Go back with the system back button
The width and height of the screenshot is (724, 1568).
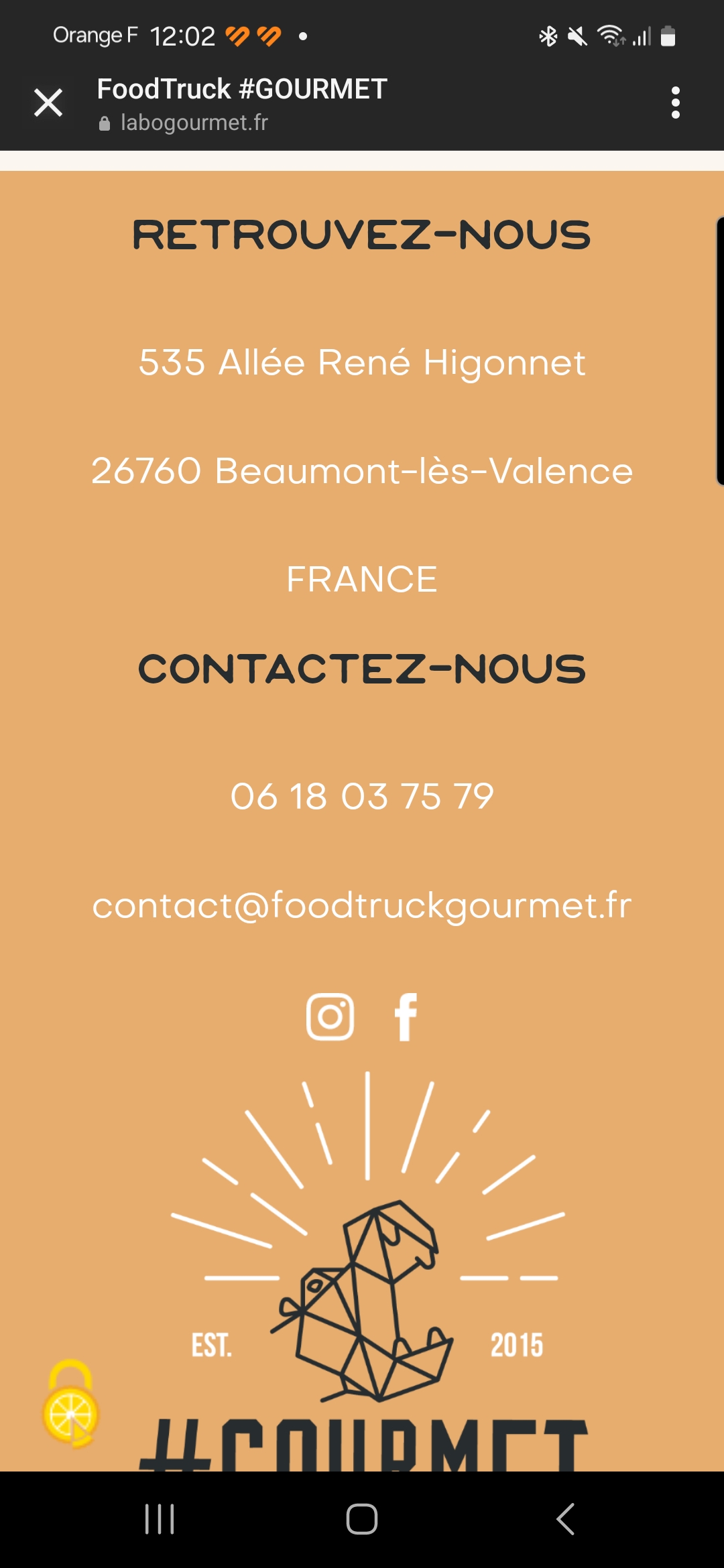click(x=565, y=1518)
